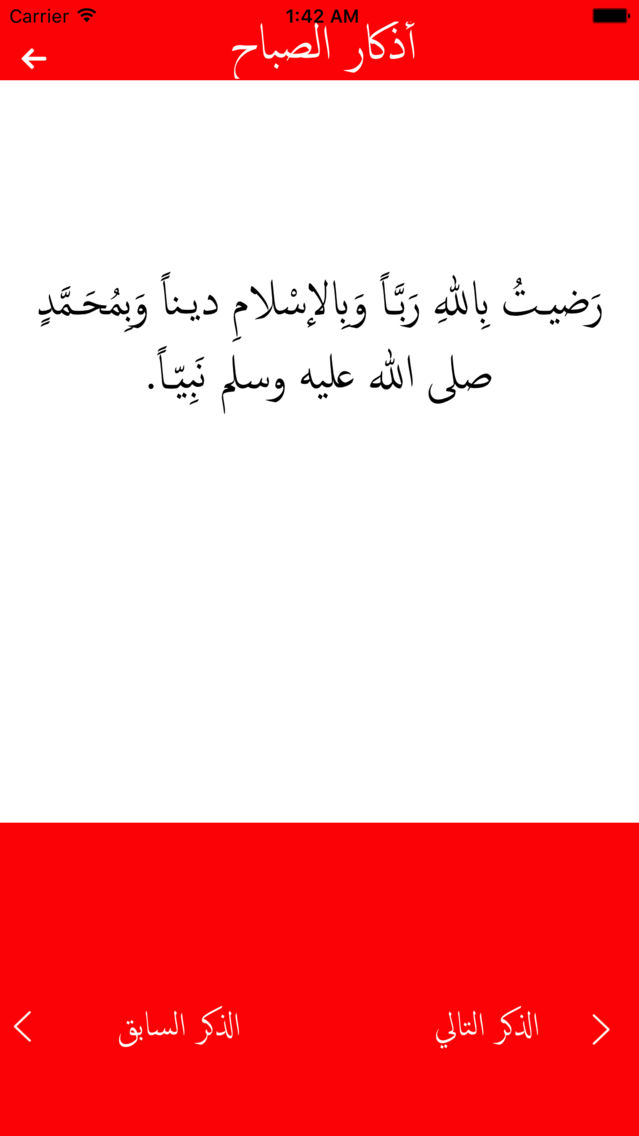The image size is (639, 1136).
Task: Tap the chevron beside الذكر التالي
Action: 601,1029
